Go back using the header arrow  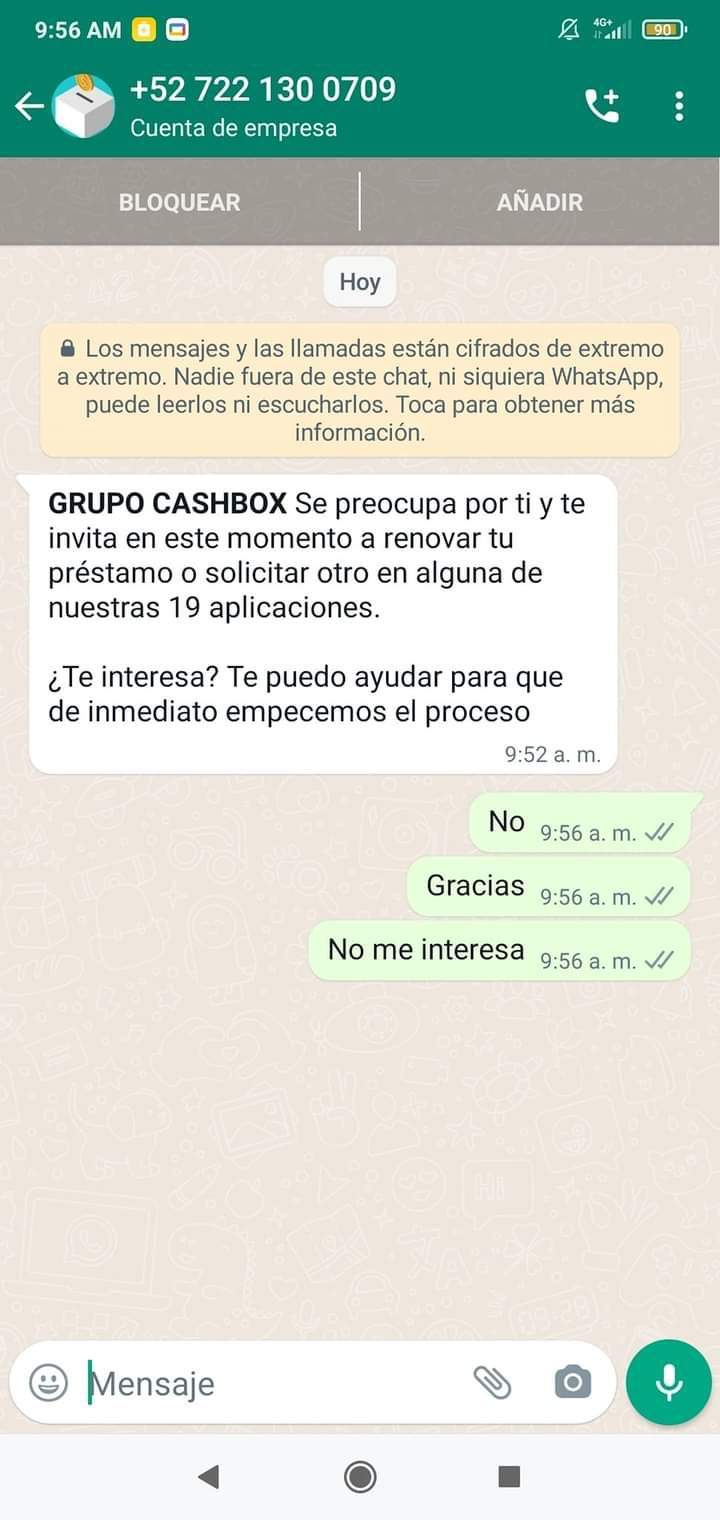click(29, 106)
